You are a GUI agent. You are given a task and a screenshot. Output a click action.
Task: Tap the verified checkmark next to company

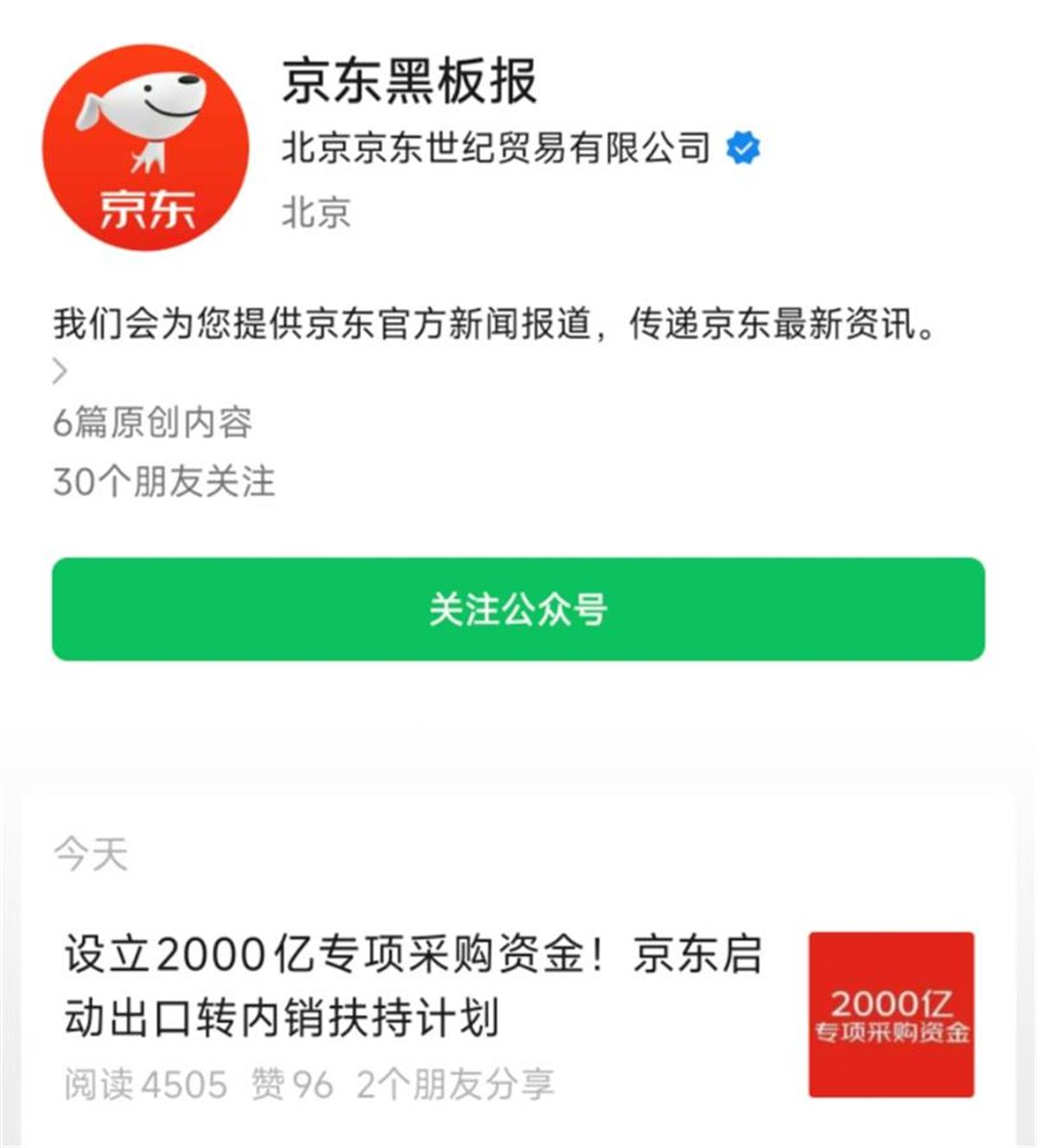744,147
